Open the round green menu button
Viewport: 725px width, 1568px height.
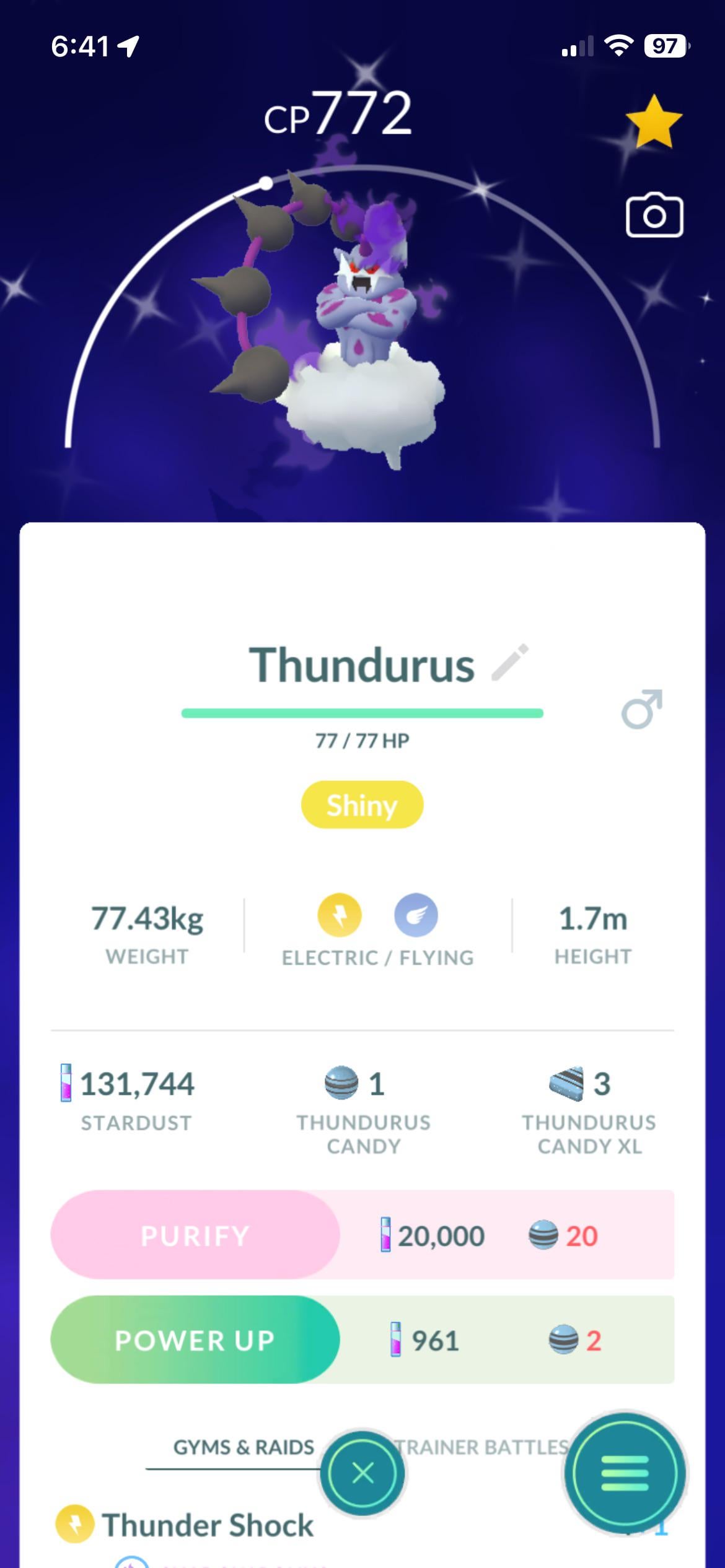pyautogui.click(x=625, y=1473)
